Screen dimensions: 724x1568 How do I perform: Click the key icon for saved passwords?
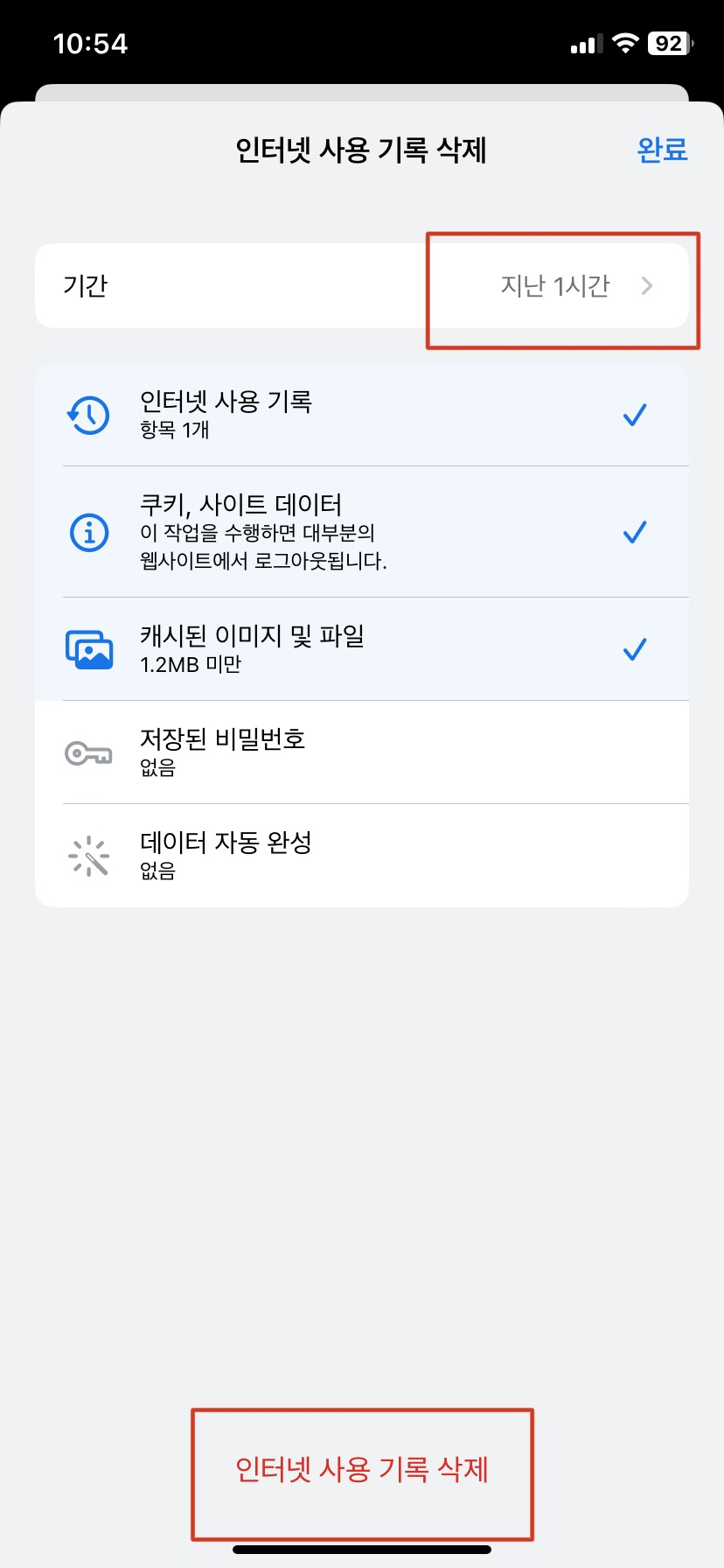(x=87, y=752)
